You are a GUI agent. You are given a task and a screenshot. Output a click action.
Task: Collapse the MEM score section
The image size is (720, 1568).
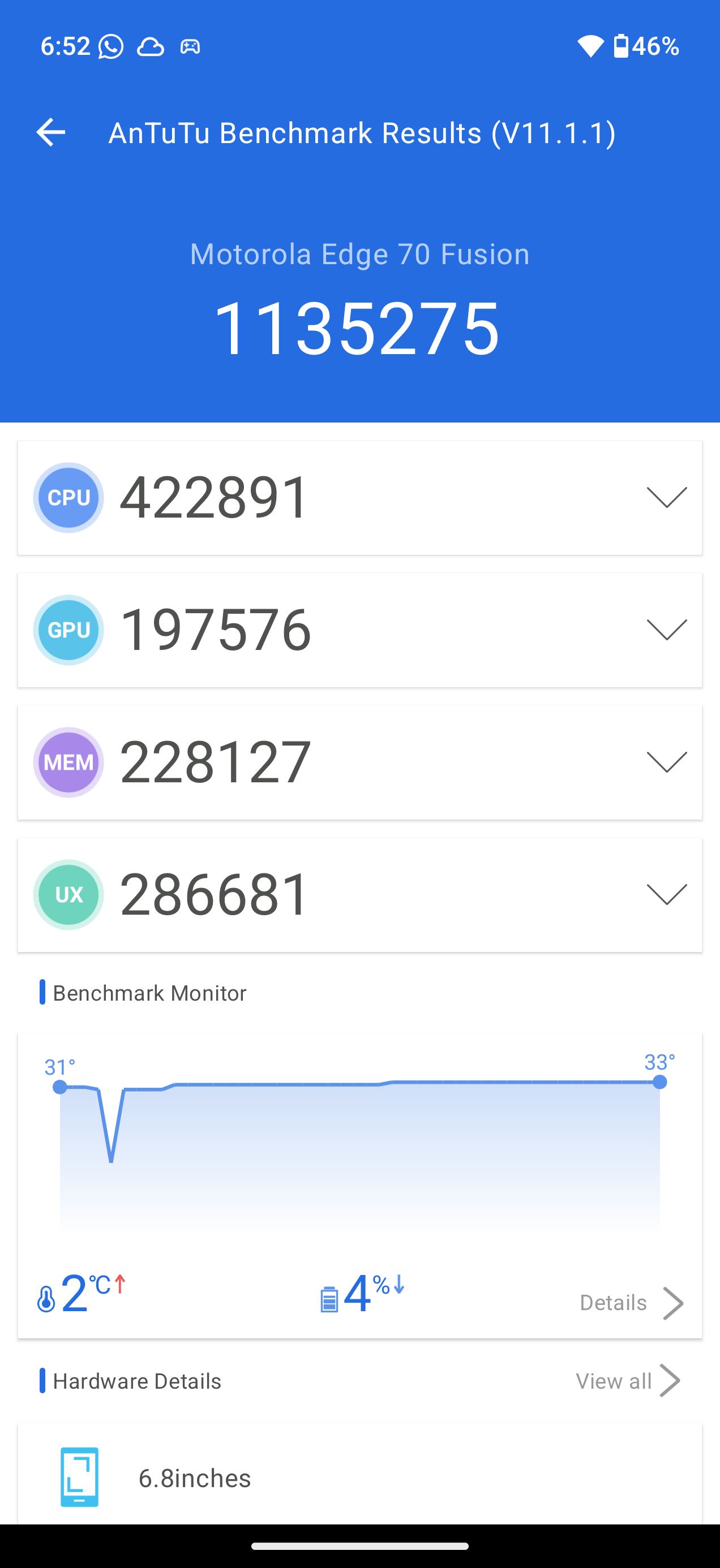pyautogui.click(x=666, y=761)
